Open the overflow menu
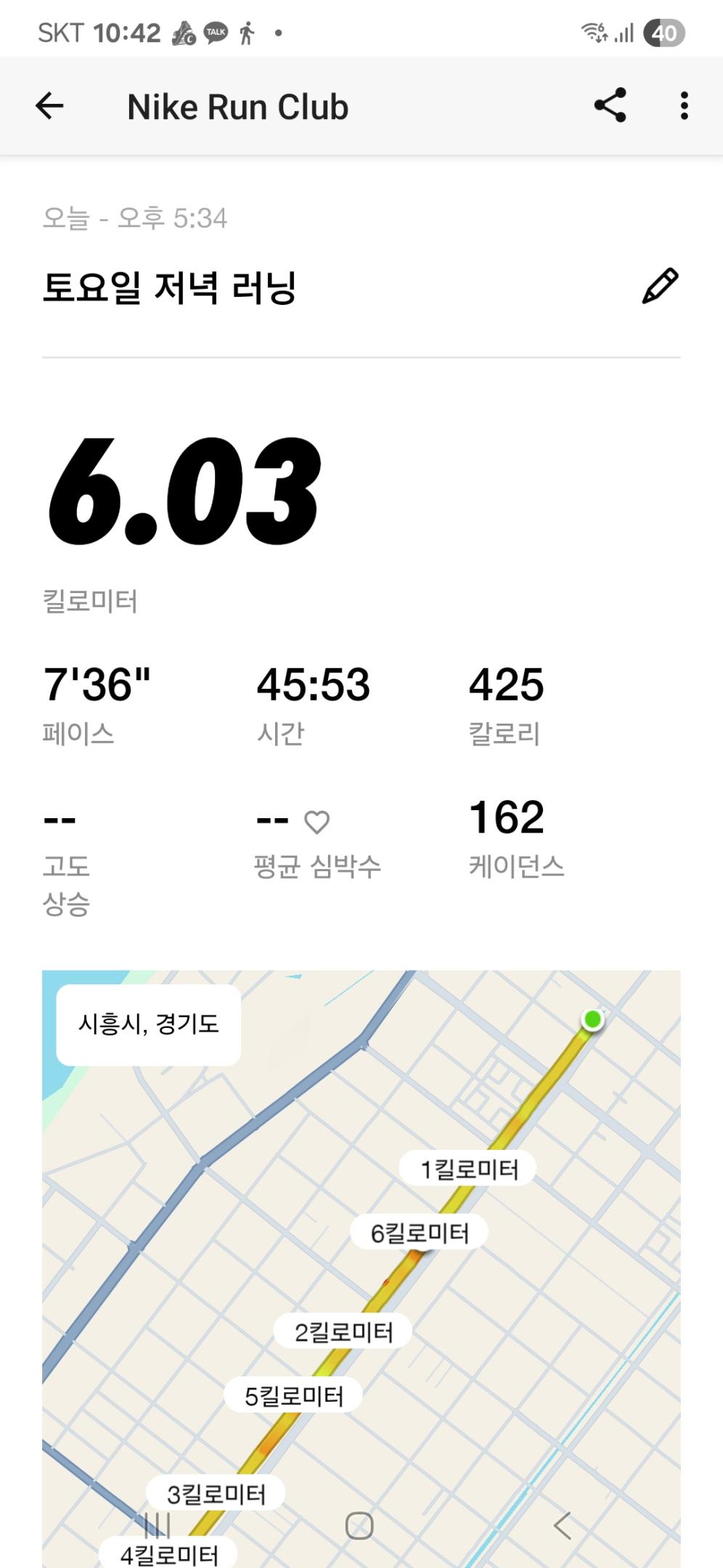Screen dimensions: 723x1568 [684, 106]
